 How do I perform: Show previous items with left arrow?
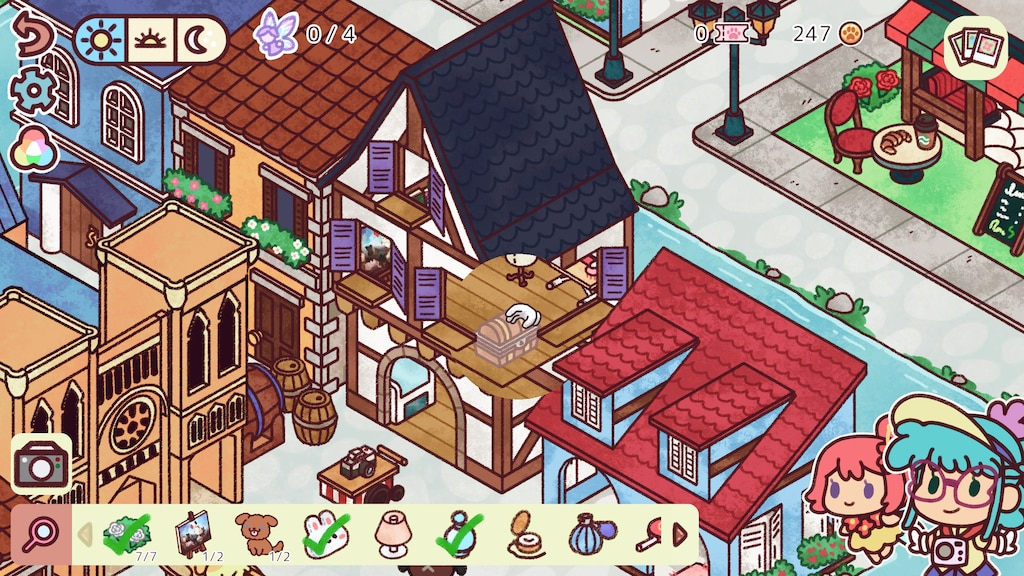tap(85, 534)
